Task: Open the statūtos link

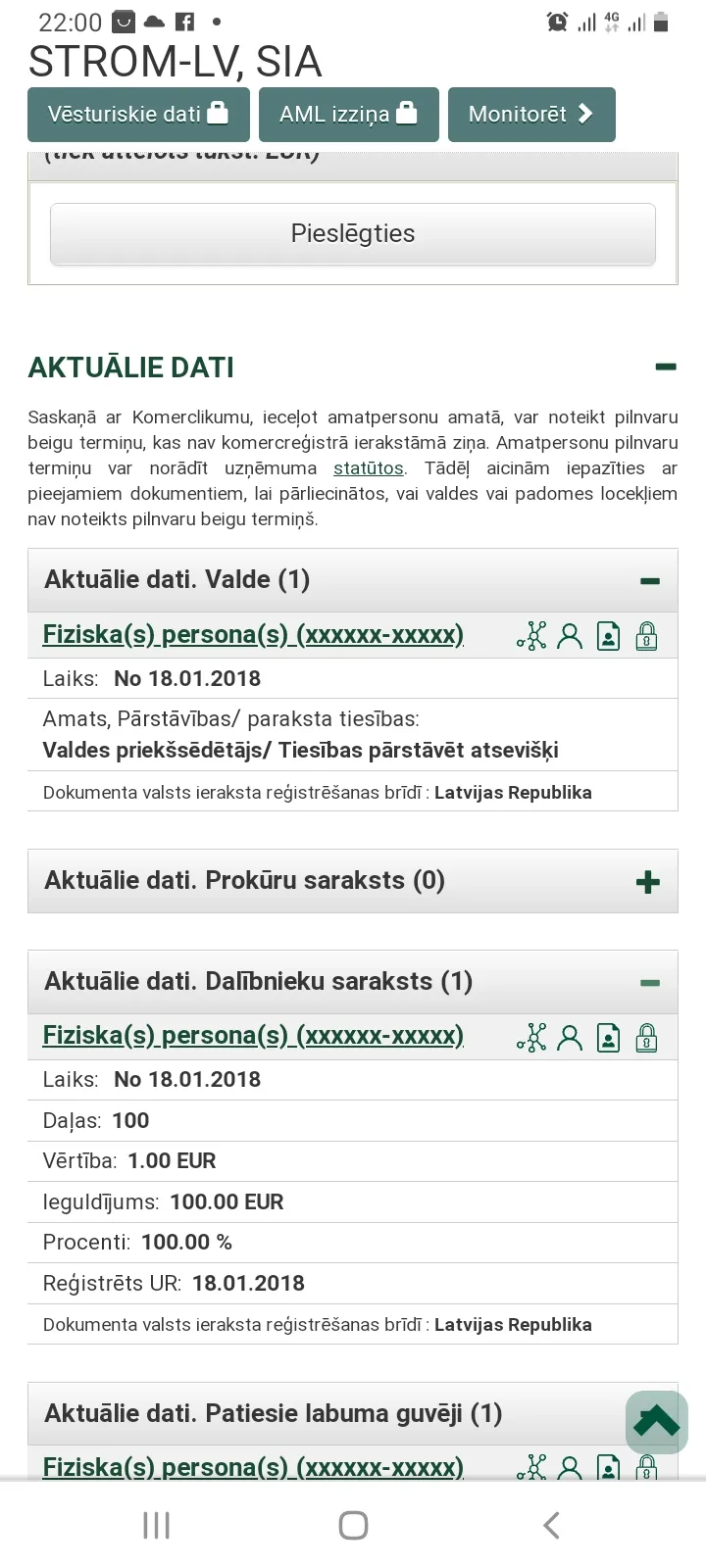Action: 369,468
